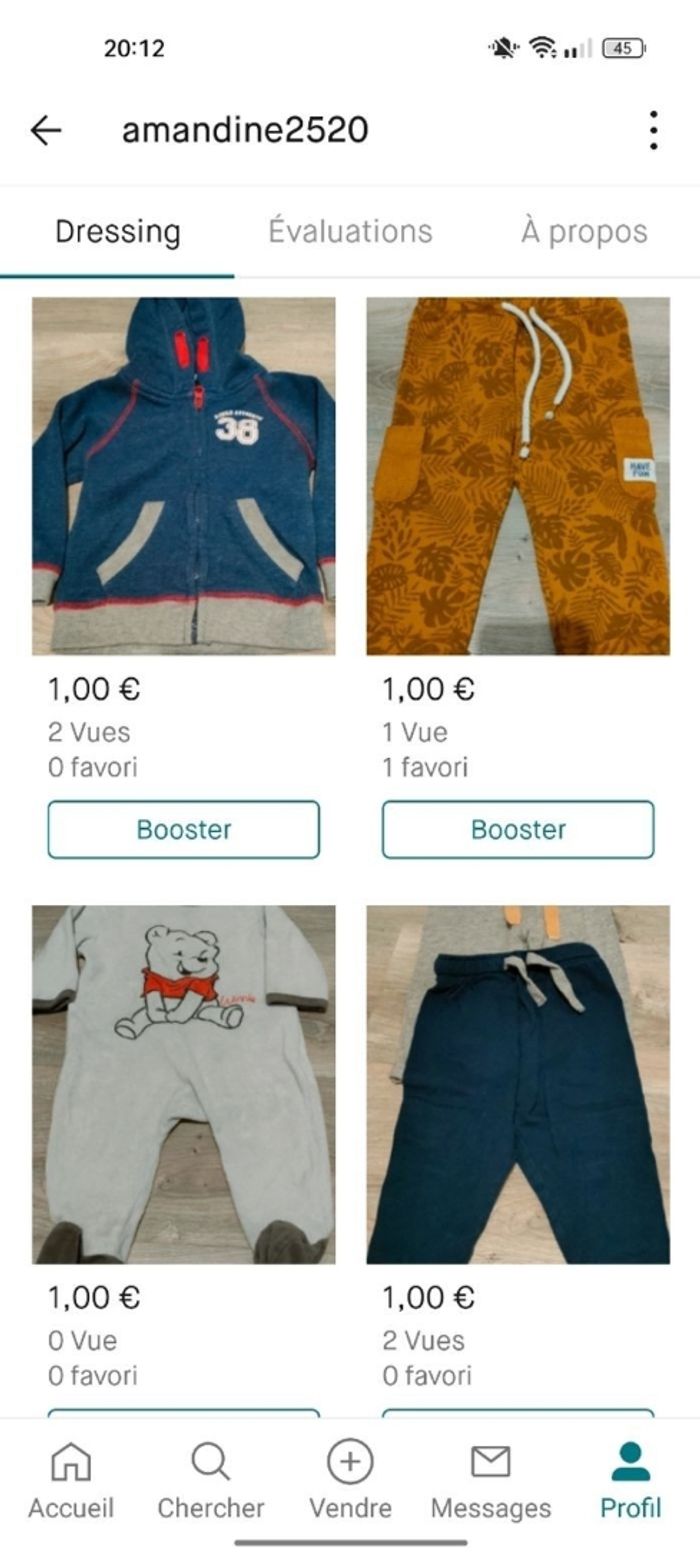The width and height of the screenshot is (700, 1559).
Task: Switch to the Profil tab
Action: [630, 1480]
